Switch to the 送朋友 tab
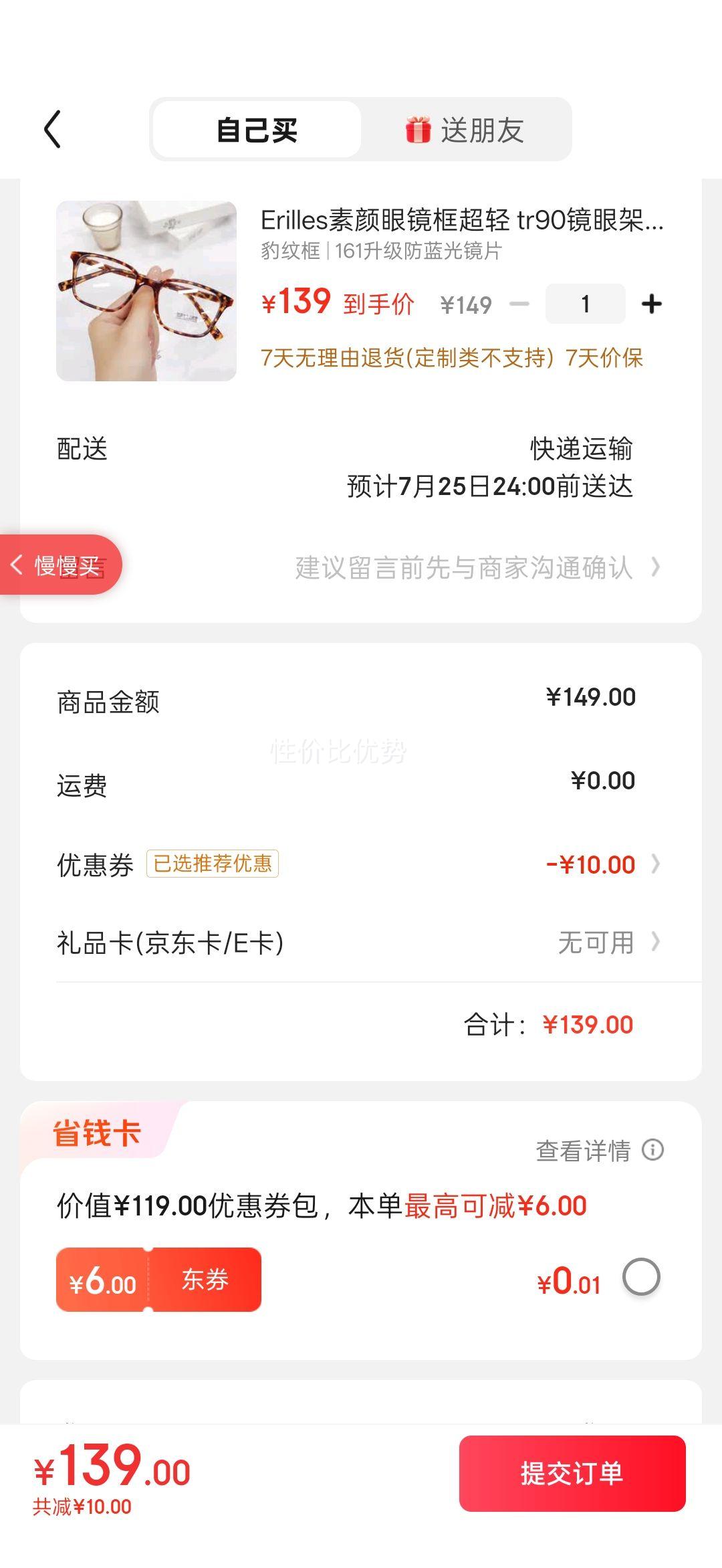The height and width of the screenshot is (1568, 722). 465,130
